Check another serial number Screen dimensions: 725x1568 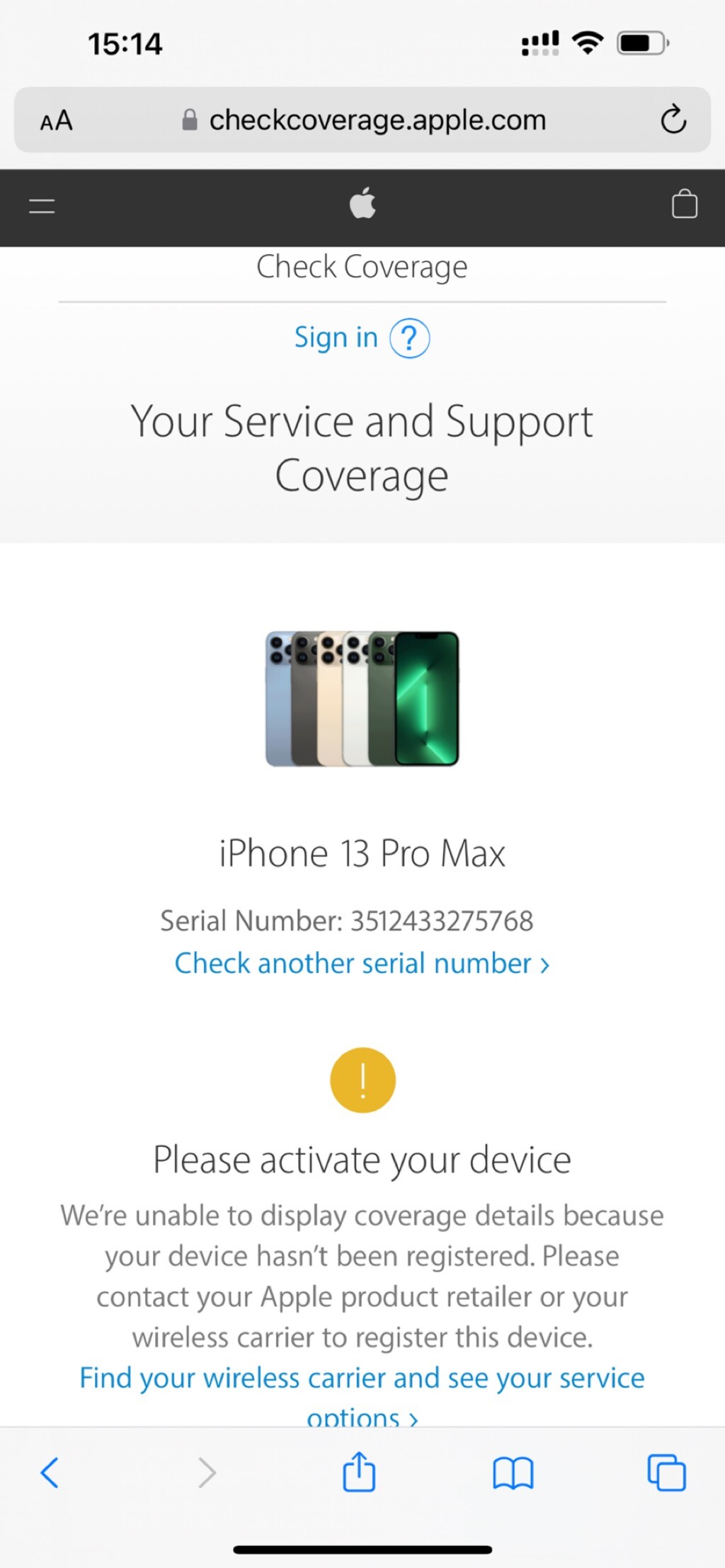pos(362,963)
